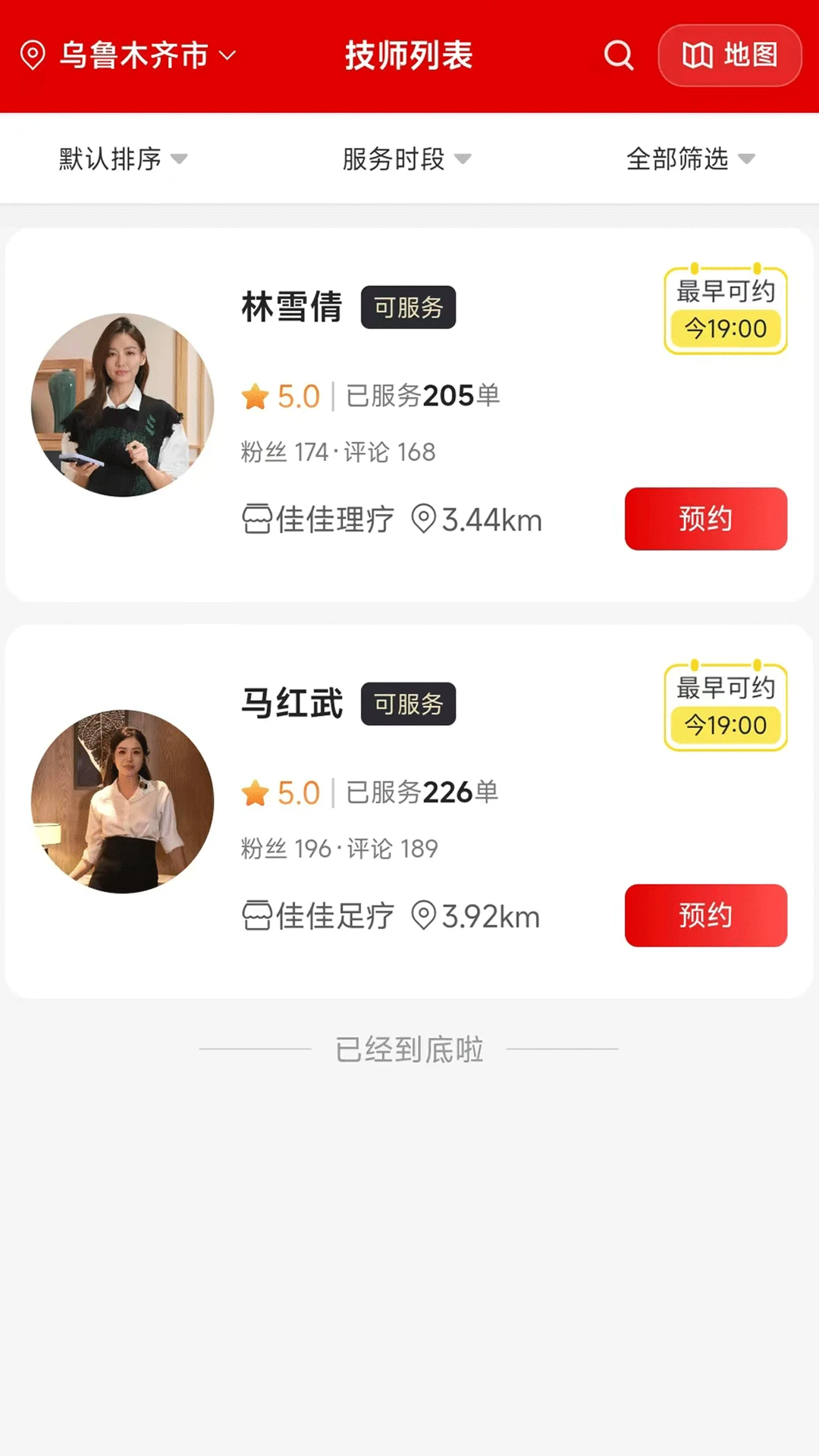This screenshot has height=1456, width=819.
Task: Toggle the 可服务 status badge for 马红武
Action: coord(407,704)
